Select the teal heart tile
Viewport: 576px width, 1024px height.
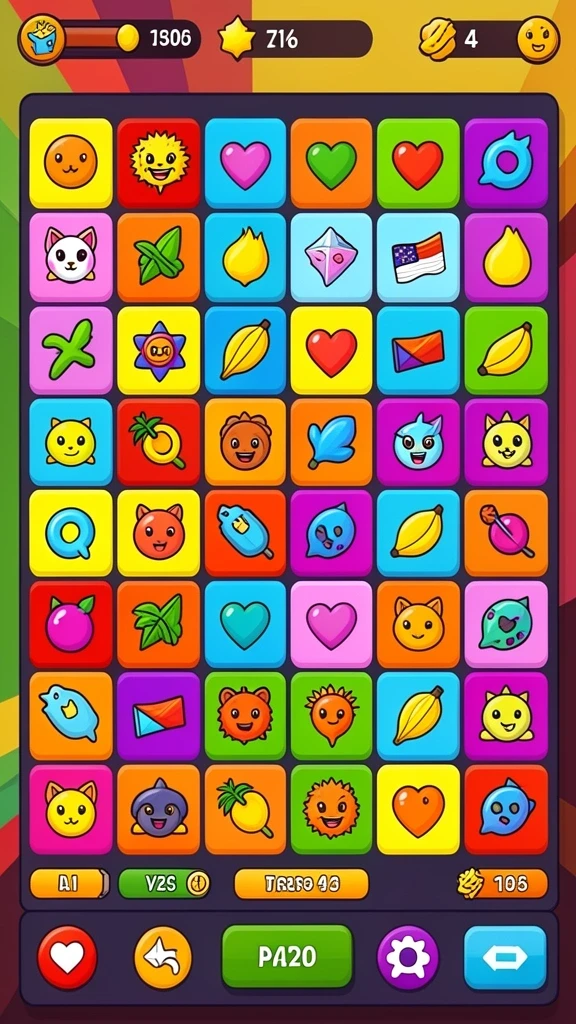(246, 624)
